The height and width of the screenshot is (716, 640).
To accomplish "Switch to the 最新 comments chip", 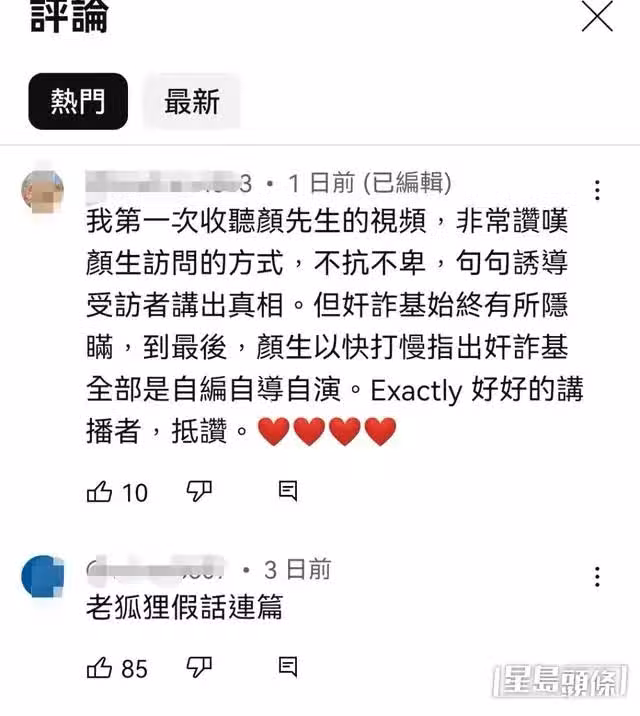I will pos(192,101).
